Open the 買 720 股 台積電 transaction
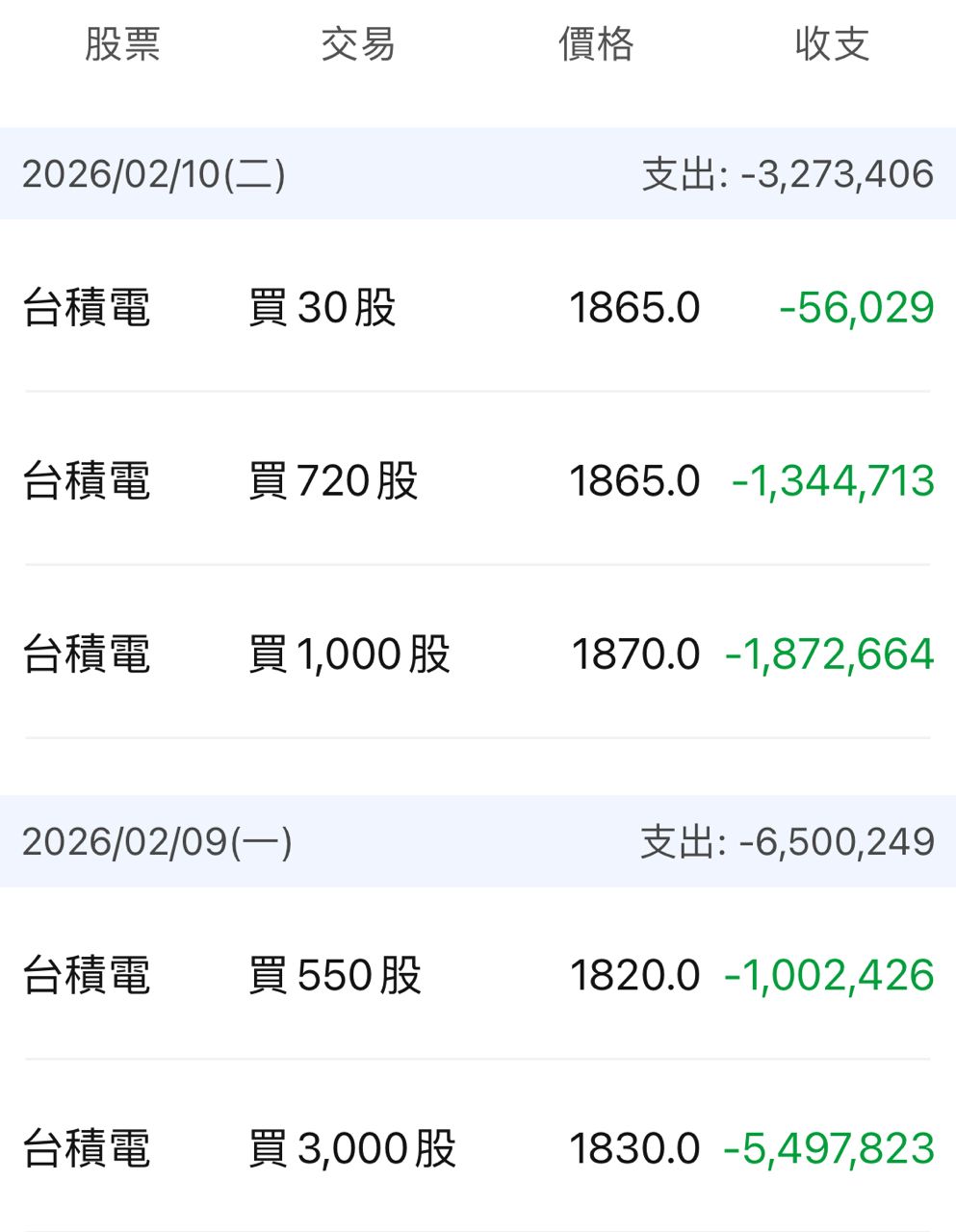956x1232 pixels. click(x=478, y=480)
